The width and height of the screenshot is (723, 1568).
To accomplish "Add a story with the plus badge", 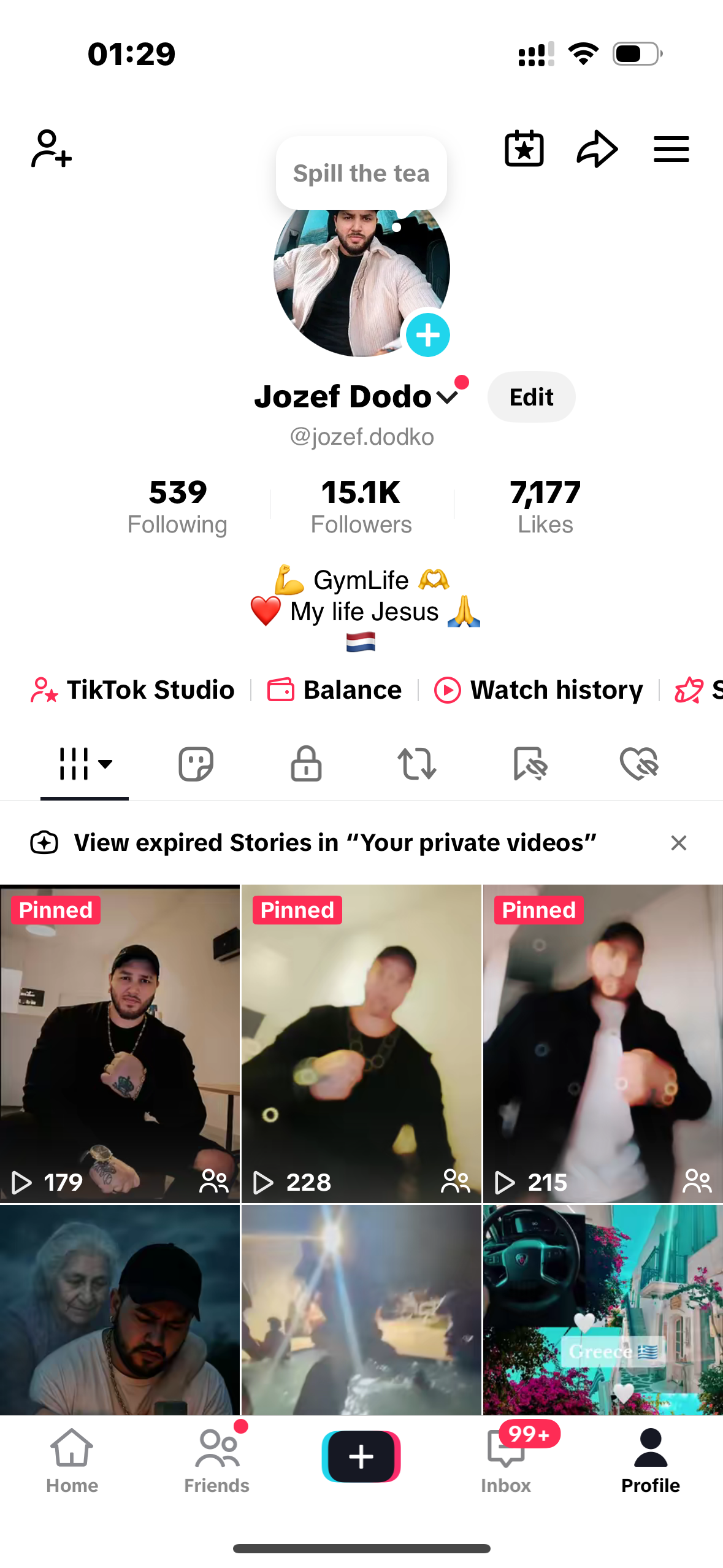I will (427, 335).
